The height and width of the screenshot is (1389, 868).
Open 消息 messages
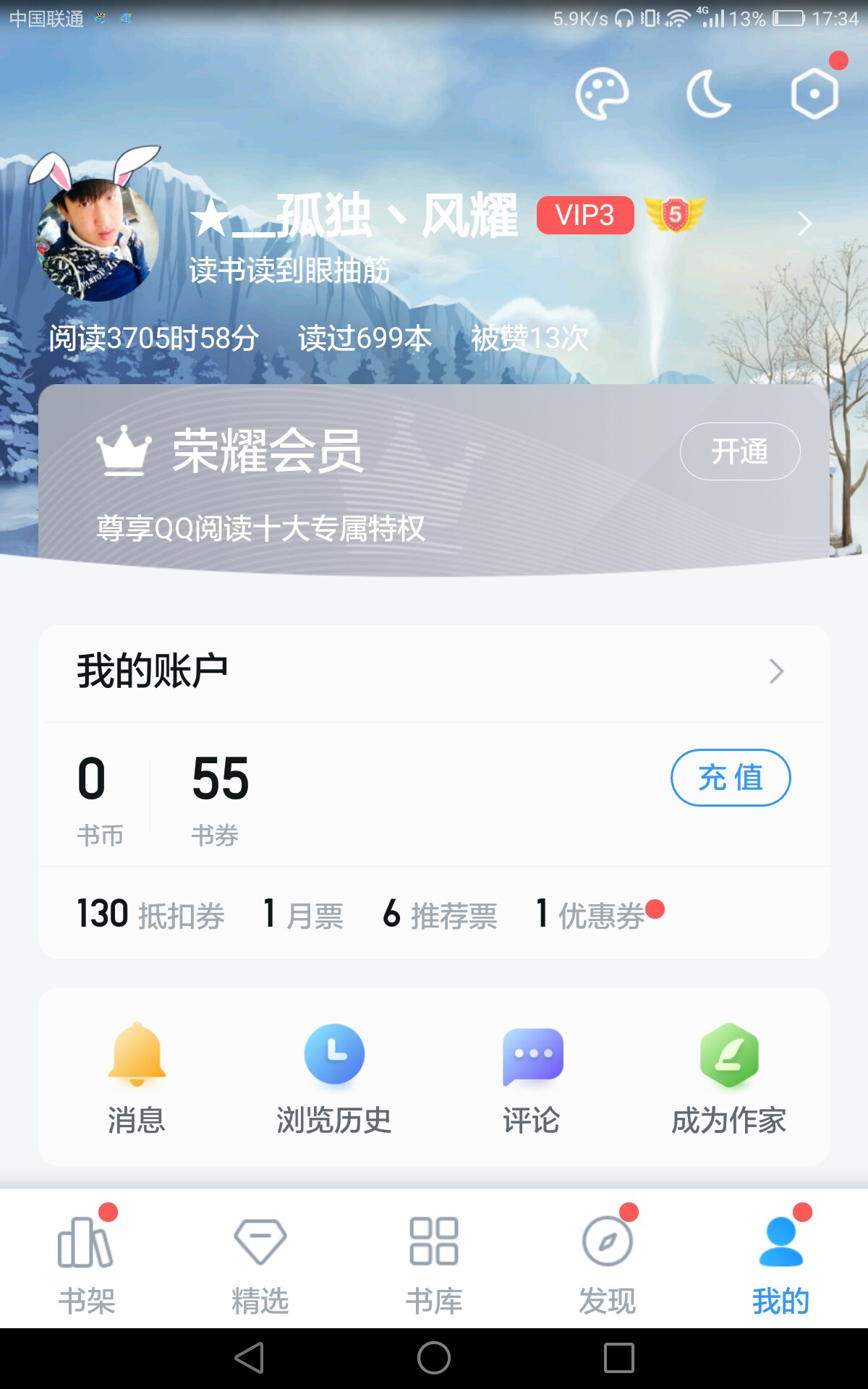tap(137, 1078)
